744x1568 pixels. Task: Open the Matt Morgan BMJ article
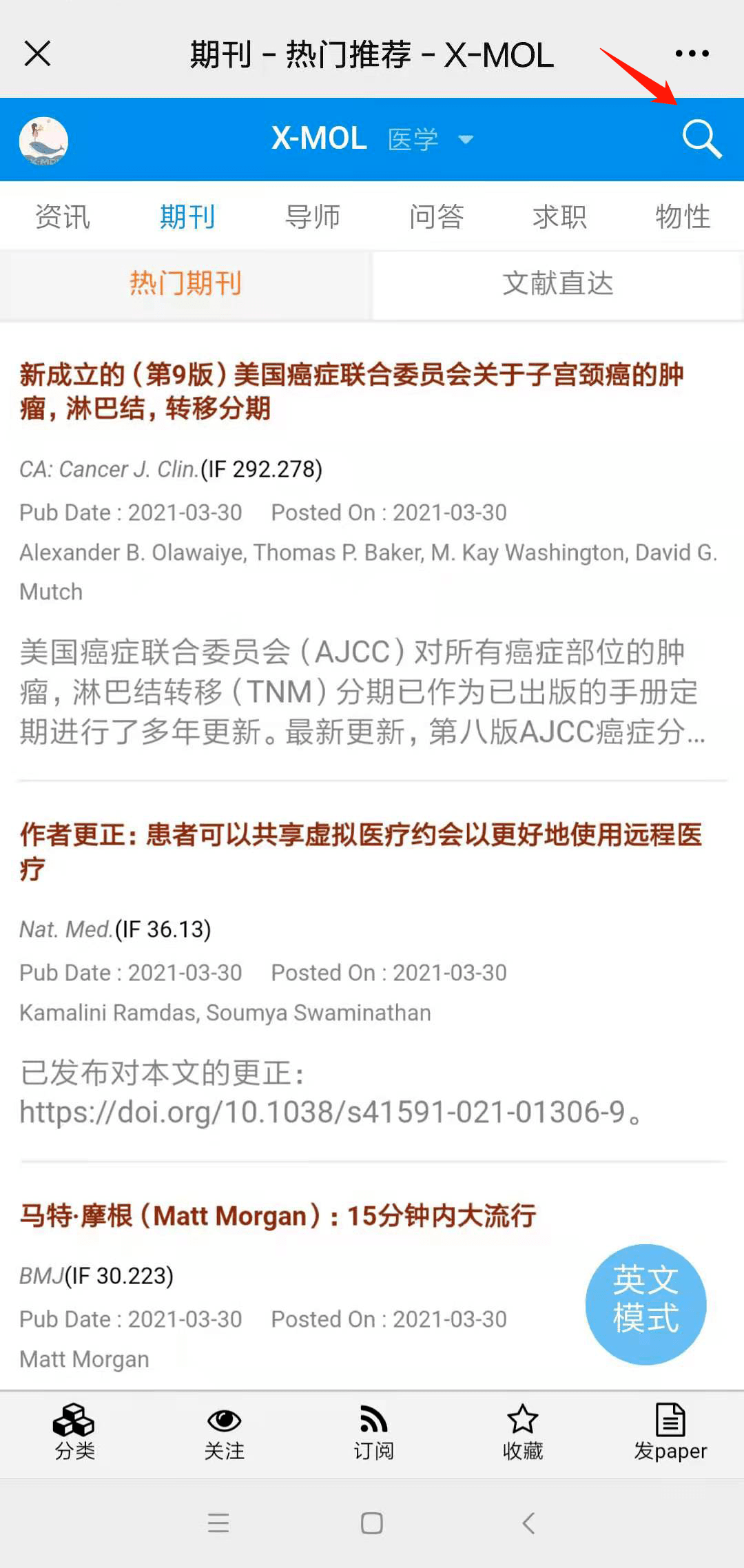pyautogui.click(x=278, y=1215)
